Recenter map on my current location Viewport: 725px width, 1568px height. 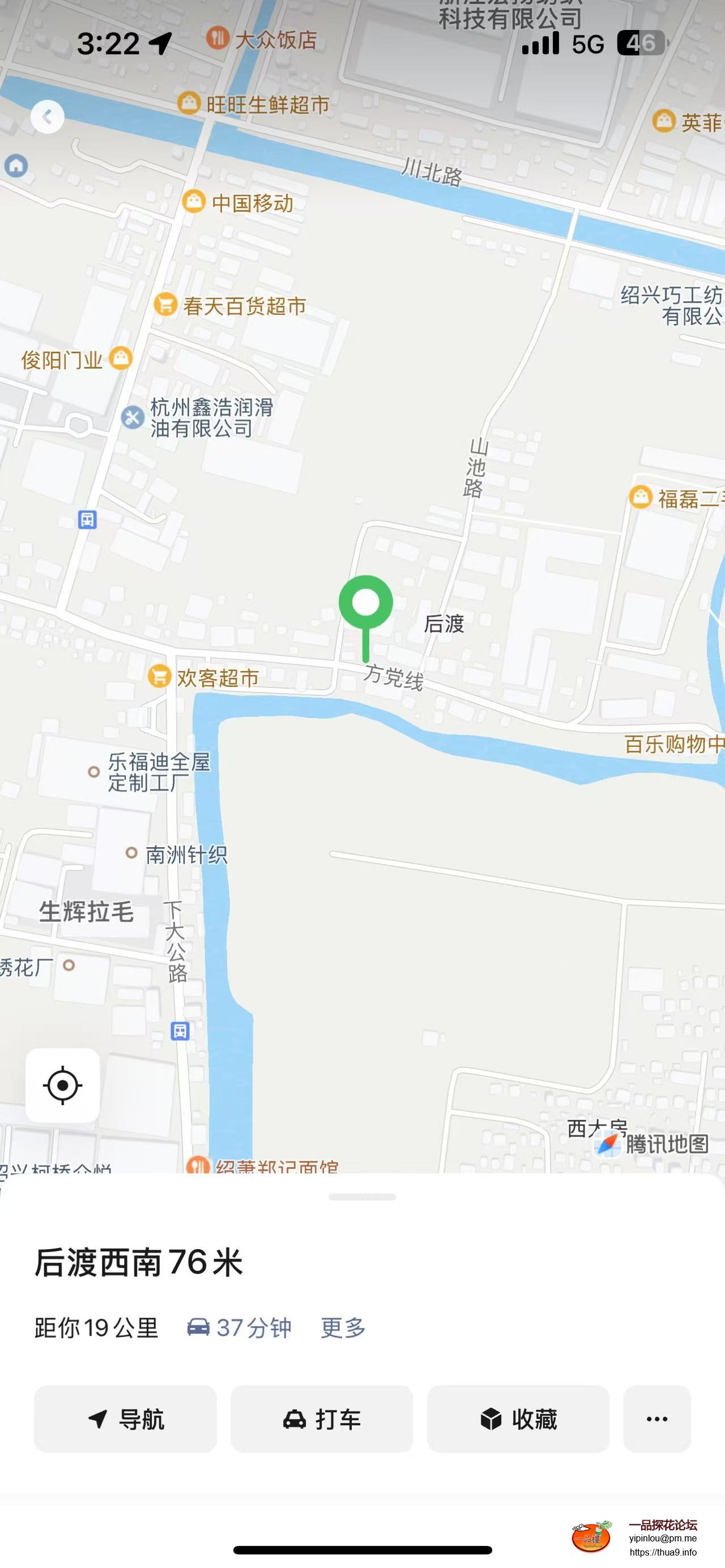pos(63,1086)
